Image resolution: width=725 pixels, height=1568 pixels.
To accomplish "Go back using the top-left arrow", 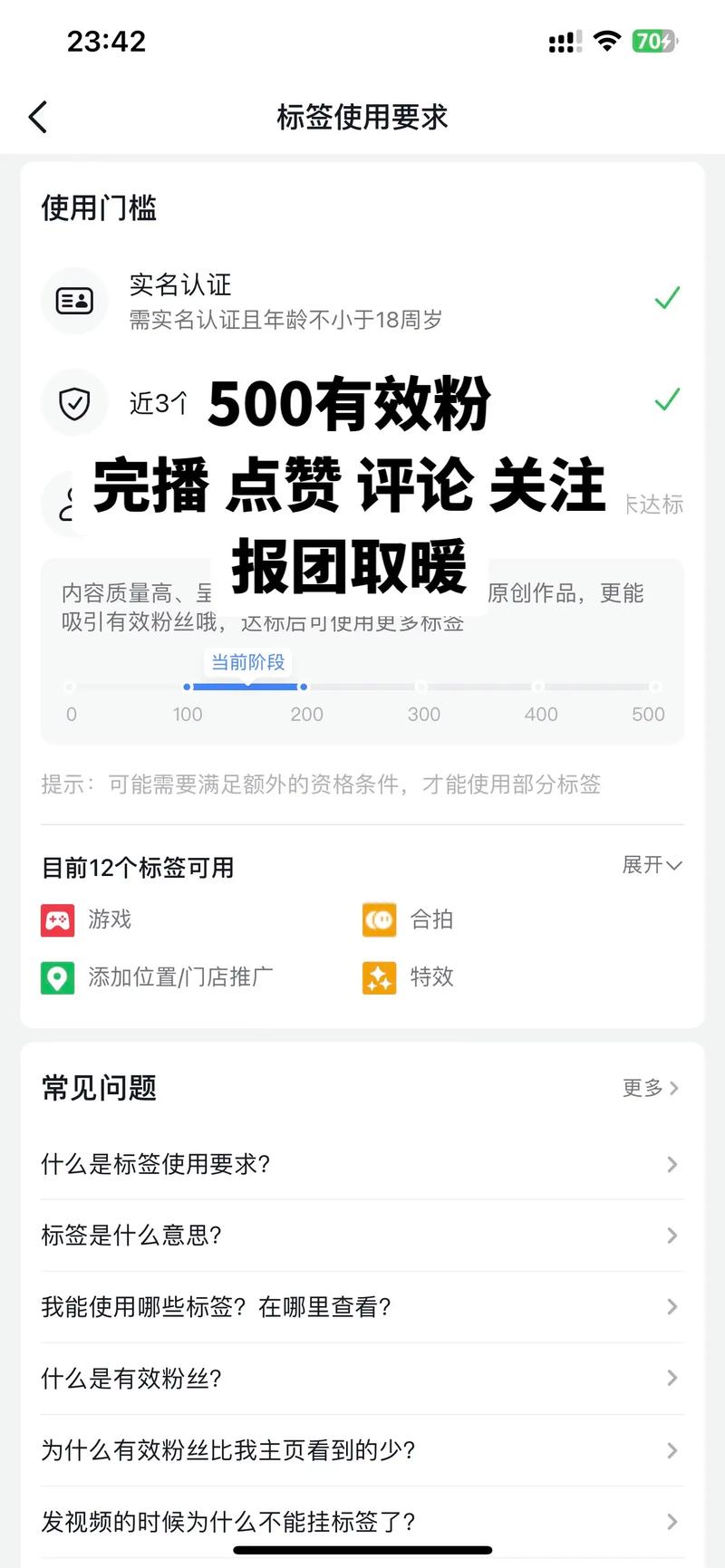I will tap(38, 117).
